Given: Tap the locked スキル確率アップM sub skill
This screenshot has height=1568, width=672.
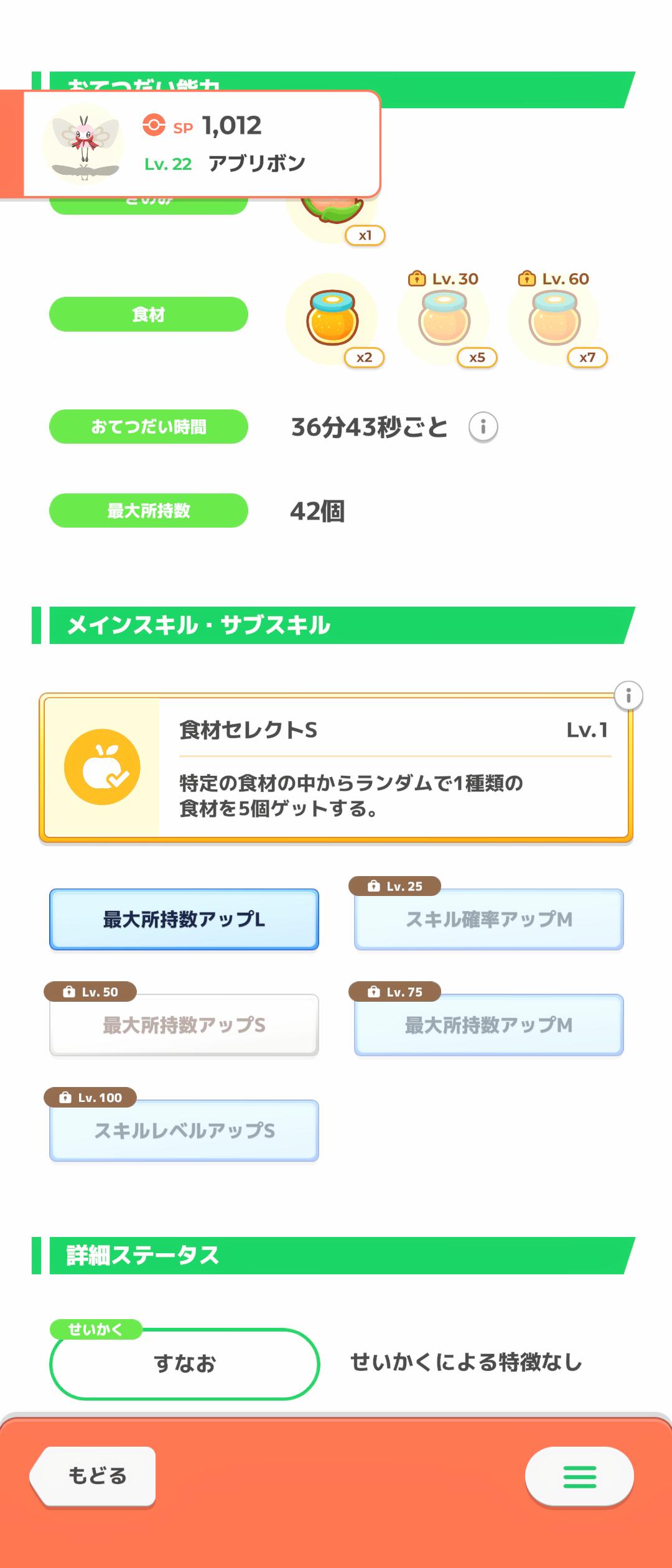Looking at the screenshot, I should (x=488, y=919).
